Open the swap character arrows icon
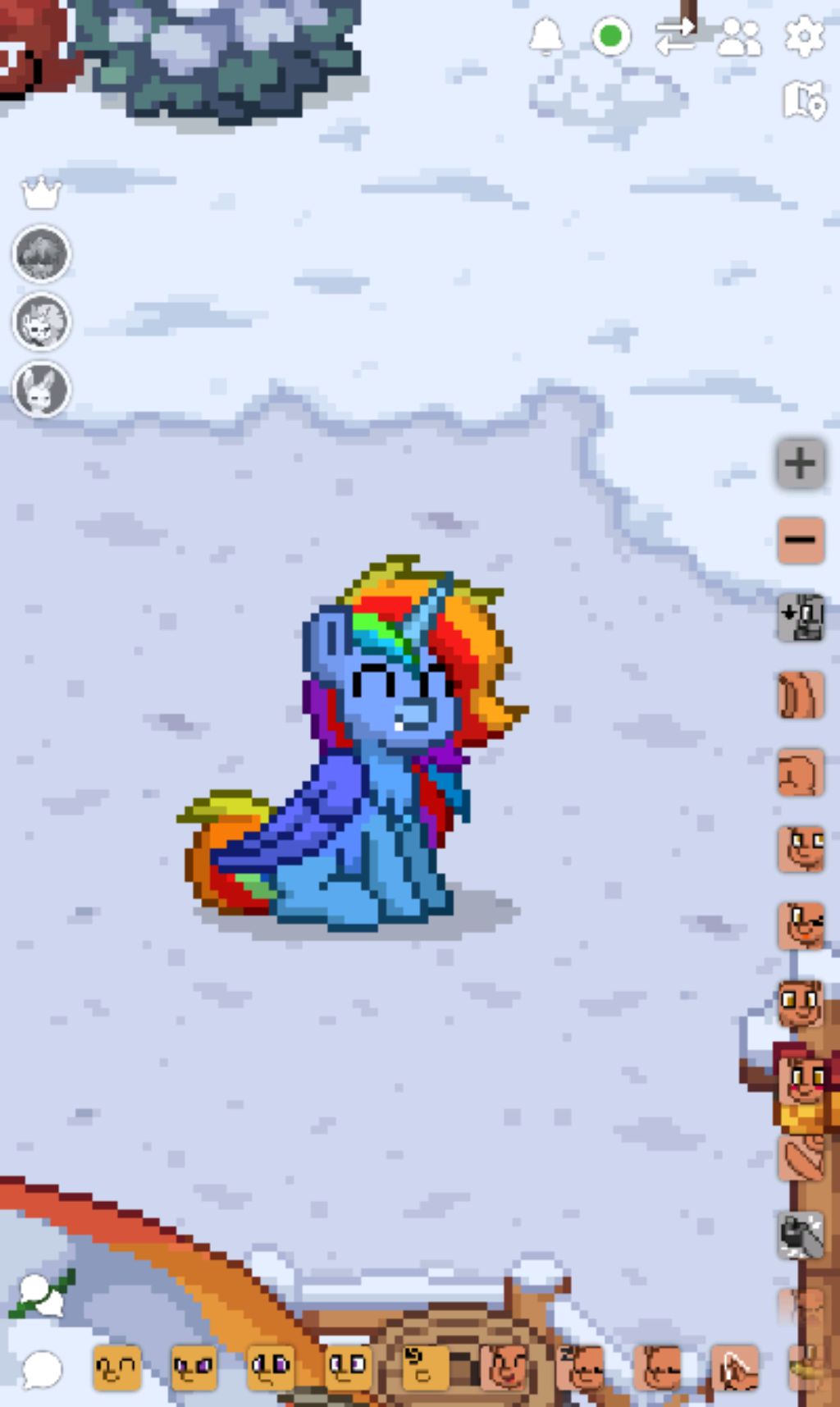 (675, 37)
